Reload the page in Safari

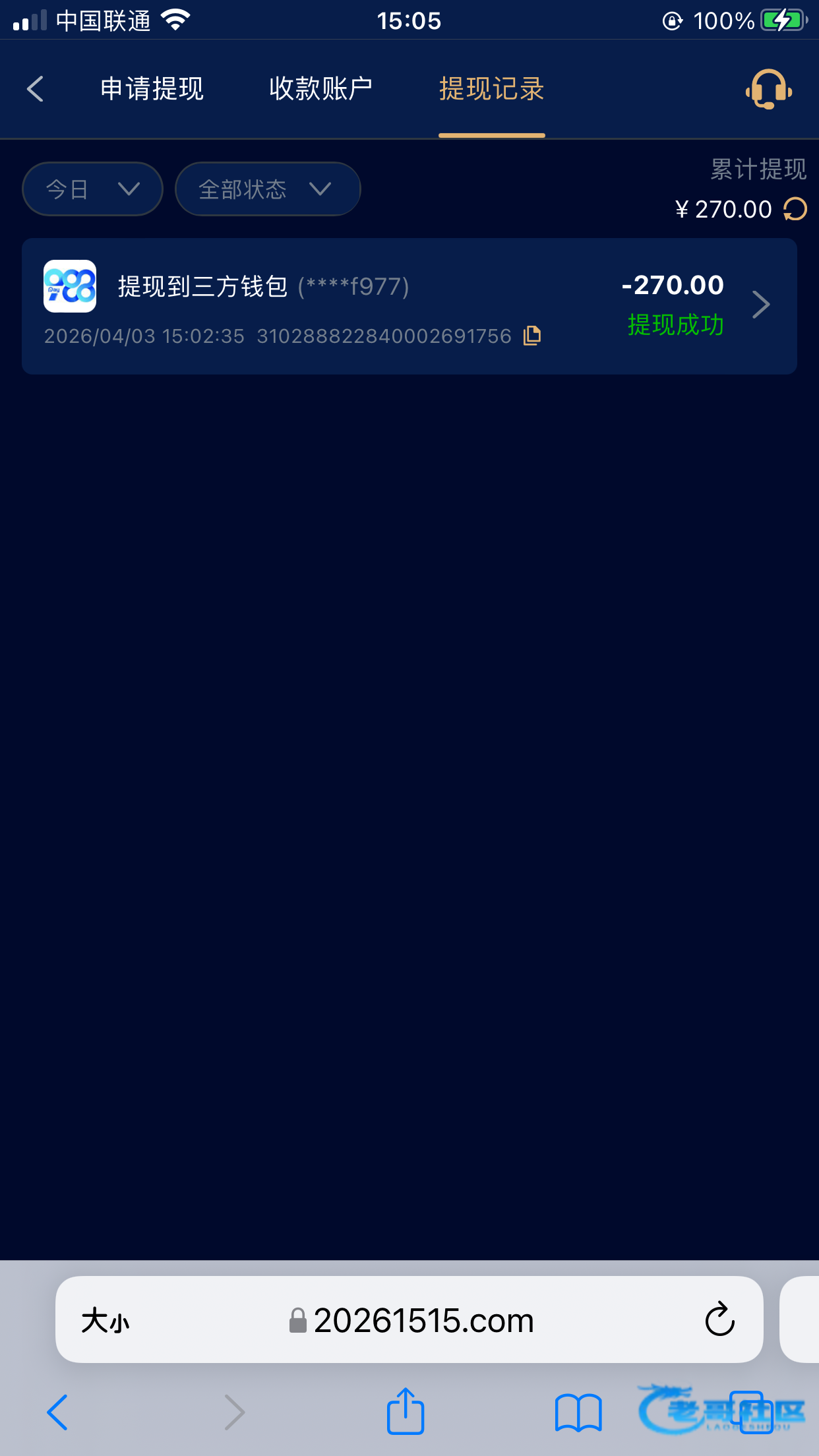point(719,1319)
